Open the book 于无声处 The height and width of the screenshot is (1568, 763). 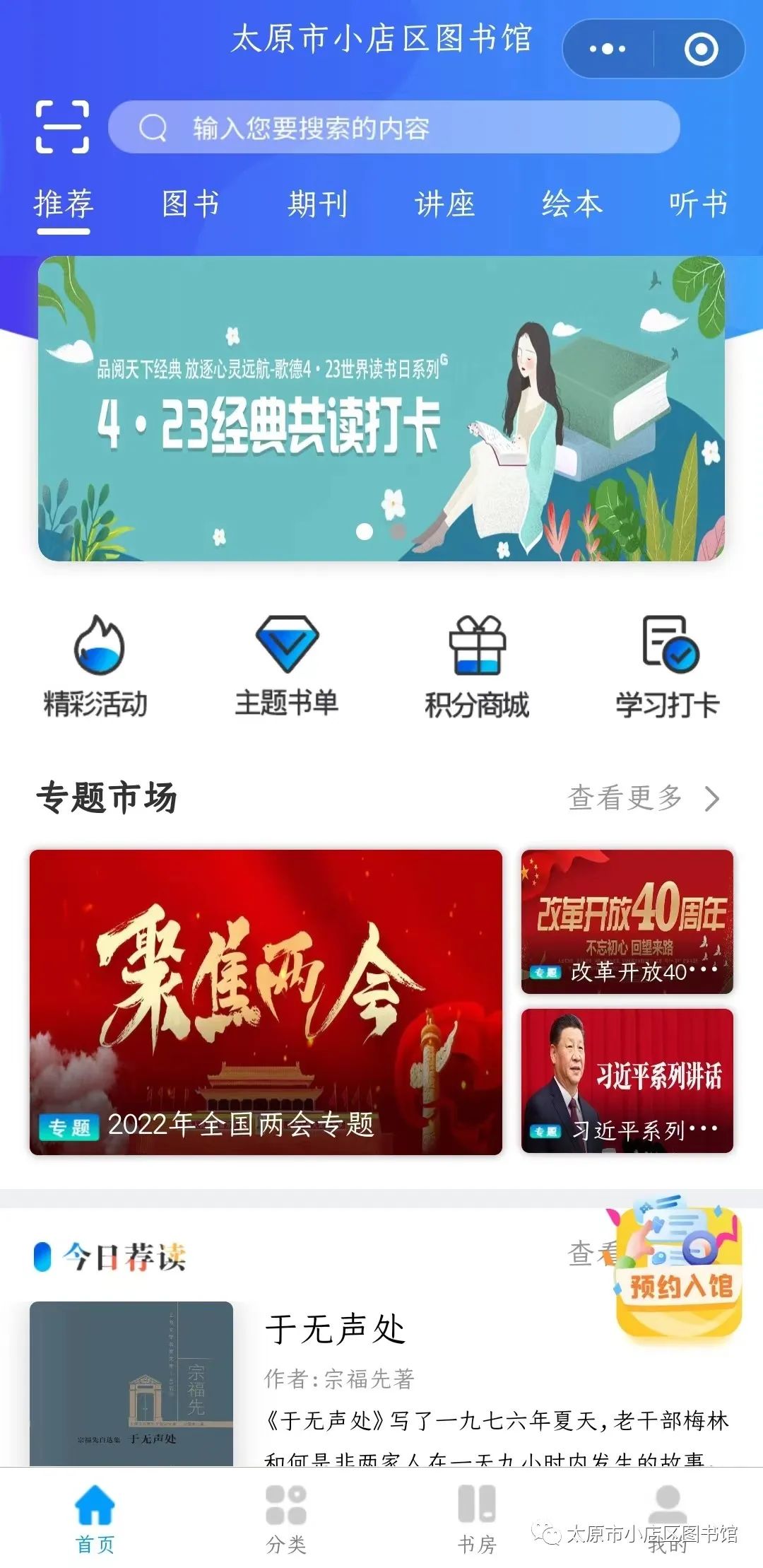coord(336,1329)
